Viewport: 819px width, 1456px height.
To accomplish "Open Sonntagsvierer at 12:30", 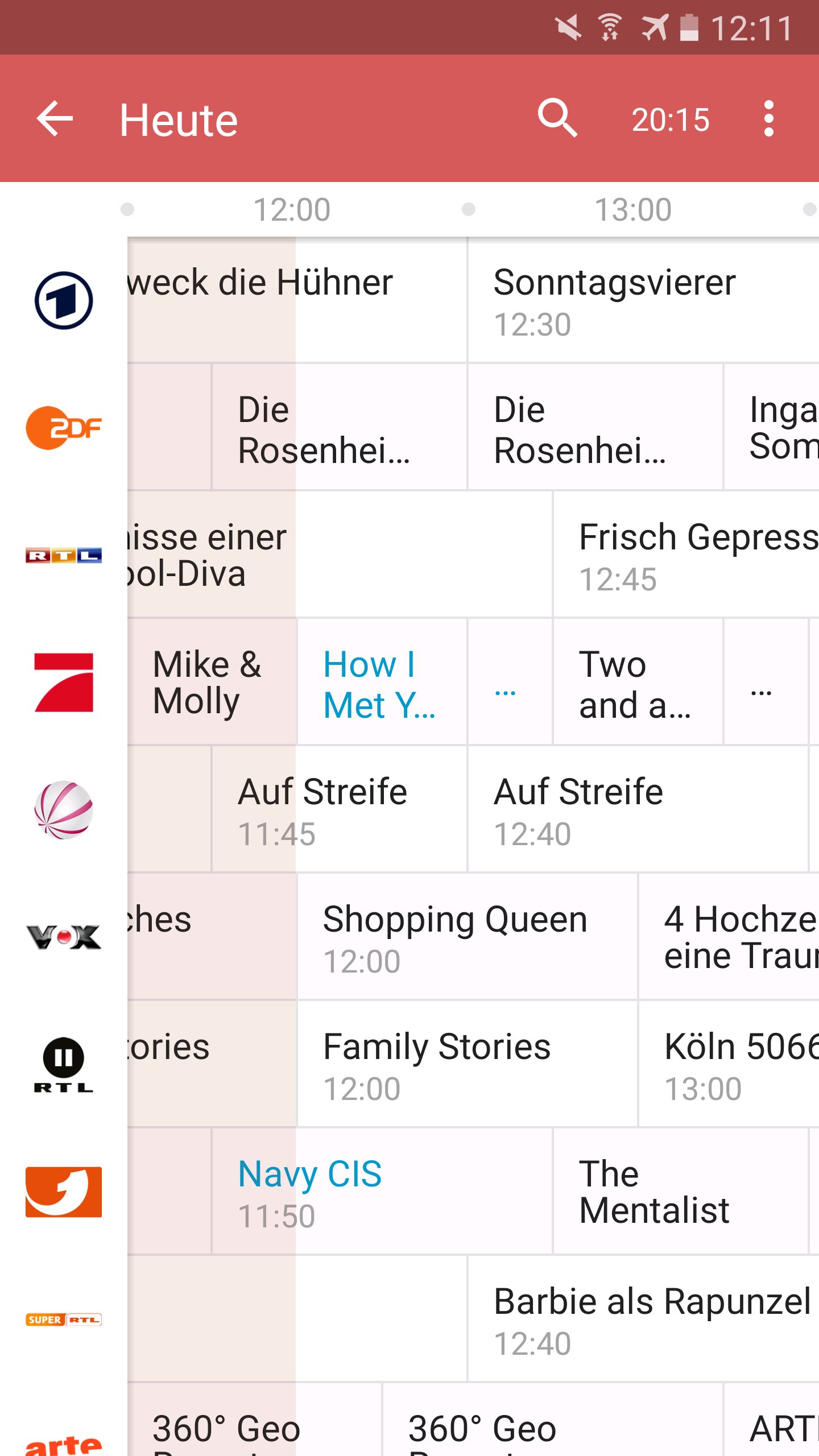I will (643, 300).
